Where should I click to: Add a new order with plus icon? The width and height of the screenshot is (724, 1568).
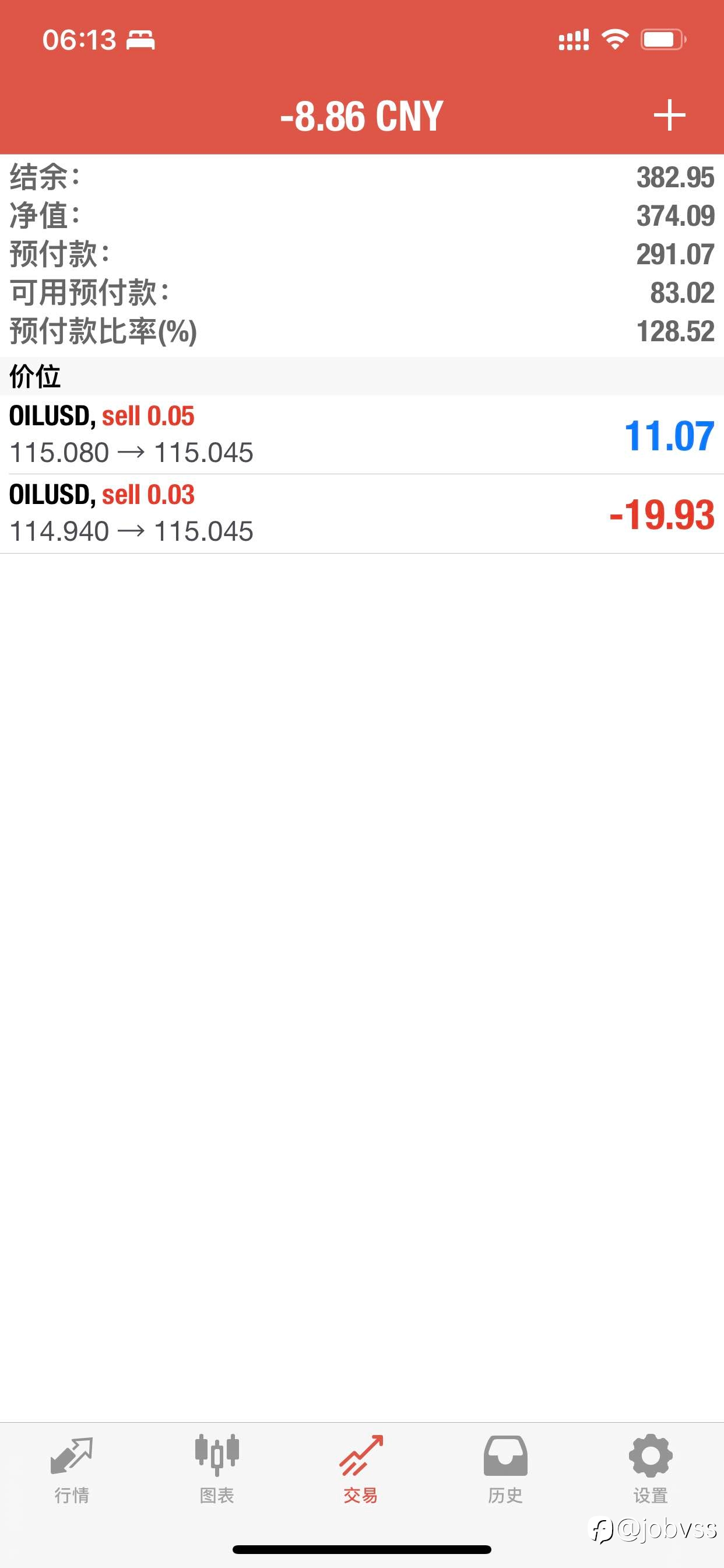click(669, 115)
